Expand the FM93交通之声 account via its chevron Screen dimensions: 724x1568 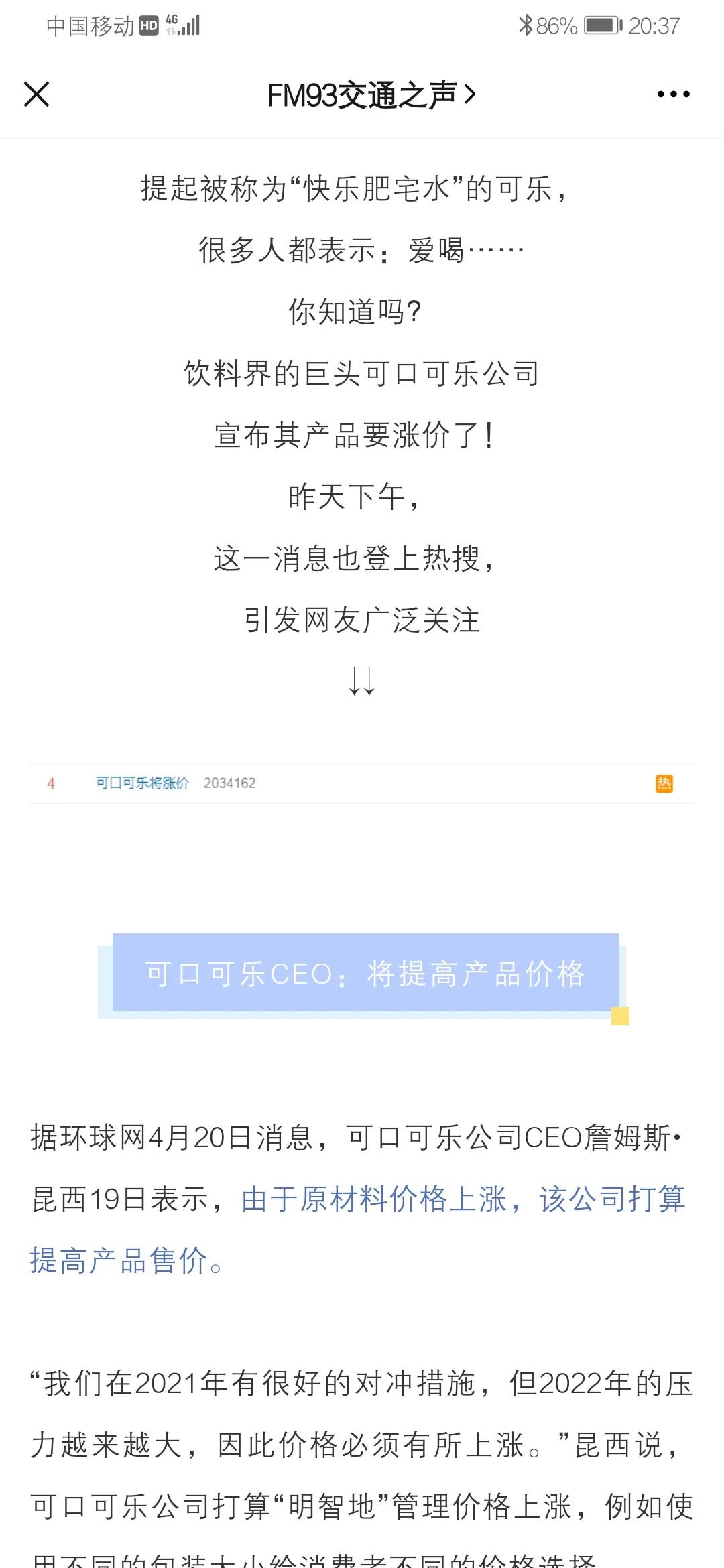coord(469,94)
